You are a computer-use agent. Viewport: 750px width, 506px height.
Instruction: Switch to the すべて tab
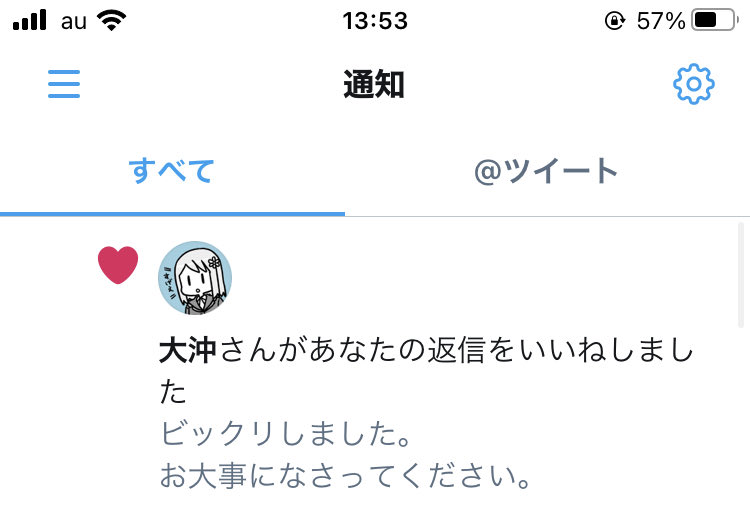(172, 171)
